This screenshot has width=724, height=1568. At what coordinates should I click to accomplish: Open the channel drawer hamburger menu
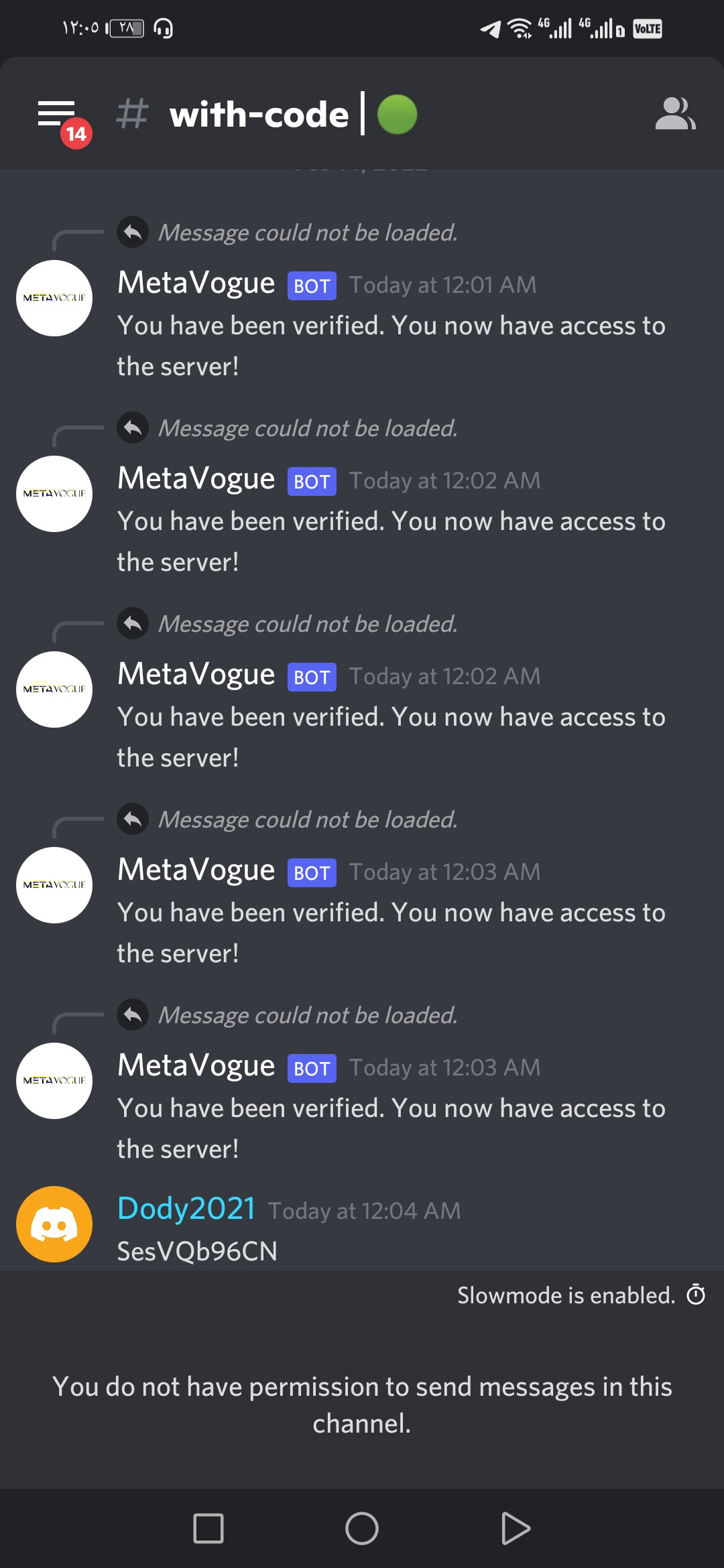click(x=56, y=114)
